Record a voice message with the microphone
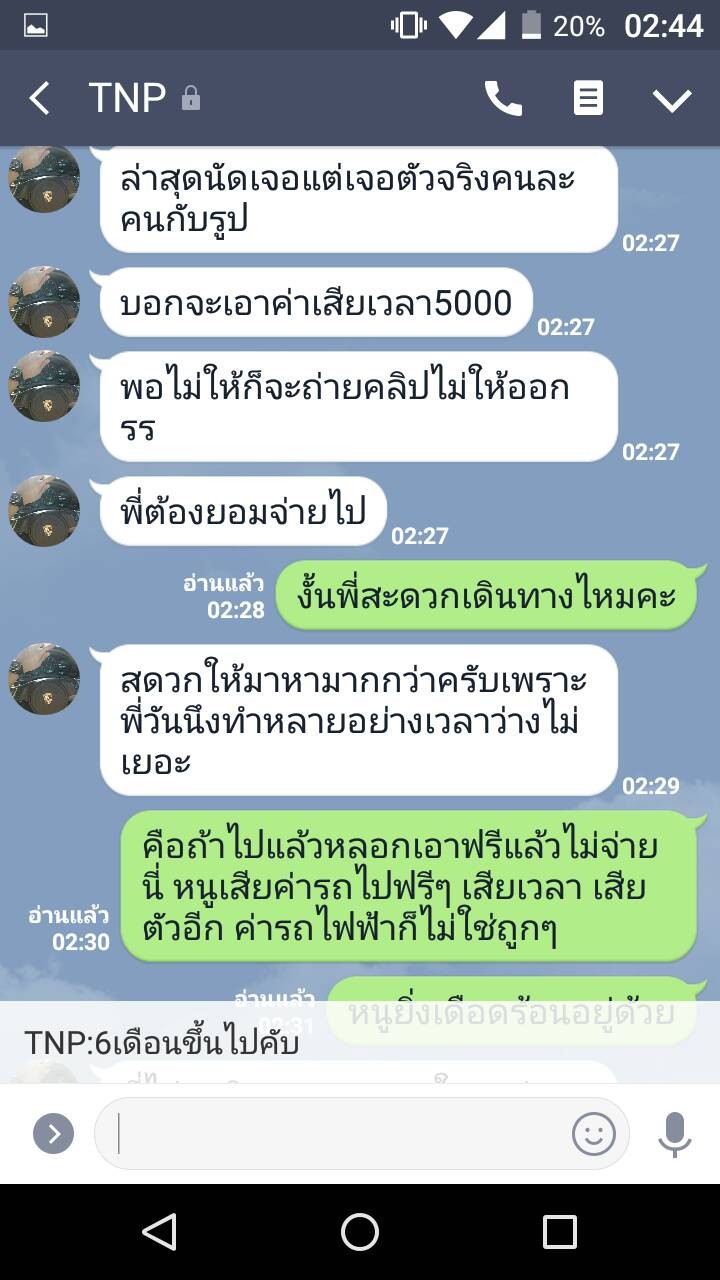Image resolution: width=720 pixels, height=1280 pixels. [x=675, y=1134]
